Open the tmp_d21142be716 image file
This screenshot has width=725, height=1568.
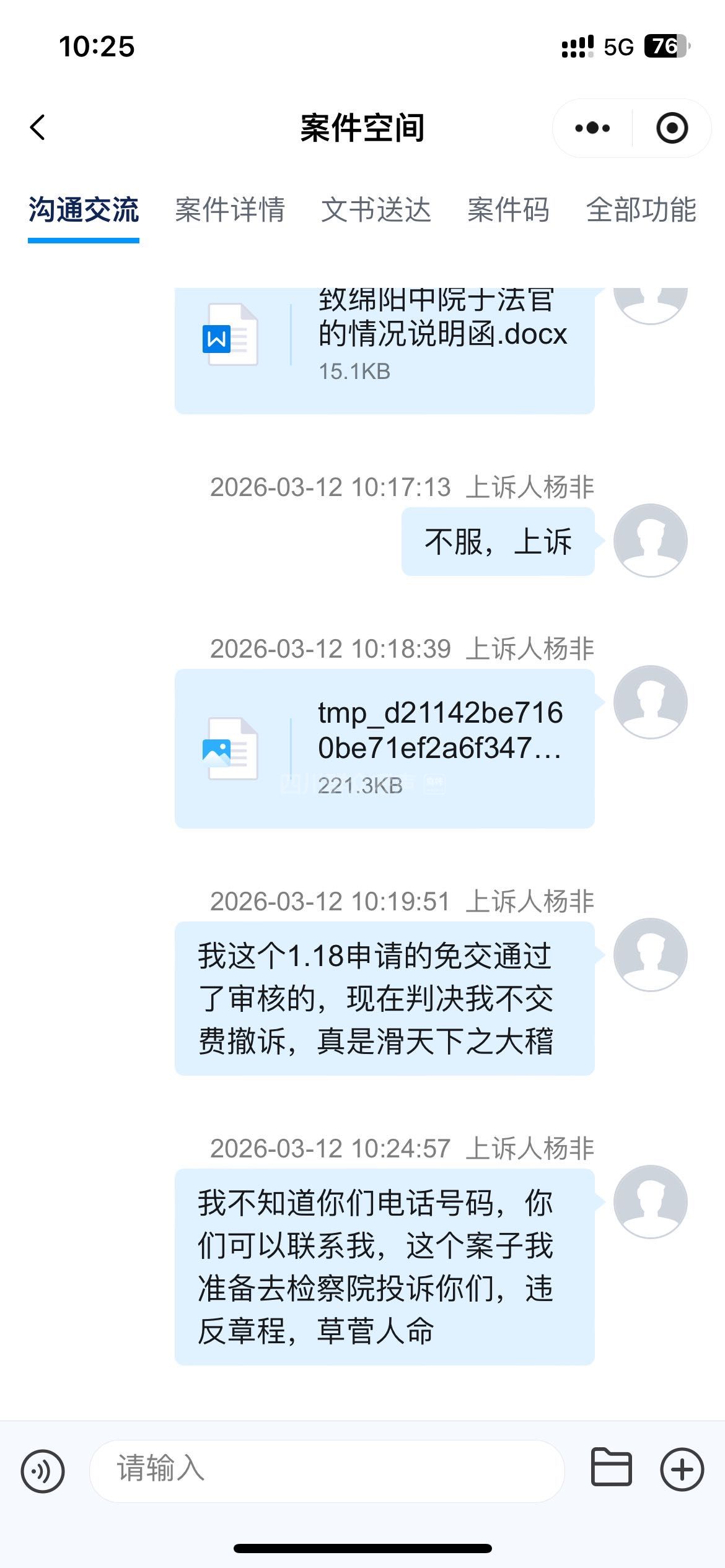pyautogui.click(x=384, y=748)
